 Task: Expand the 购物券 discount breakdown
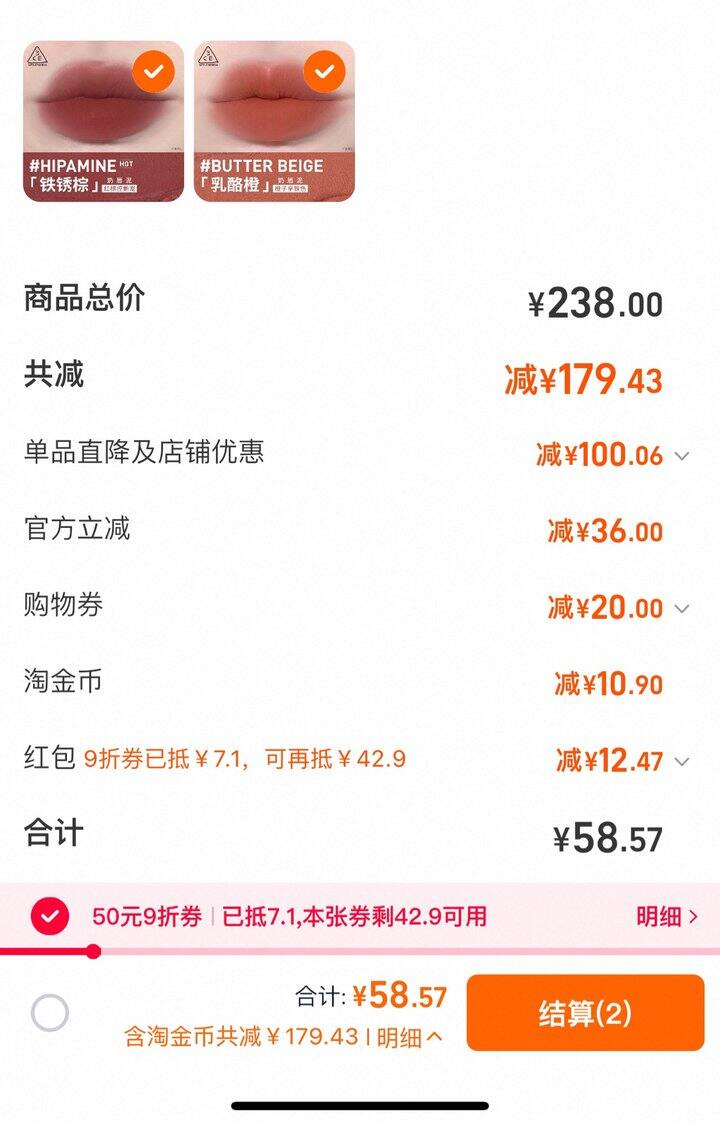pos(682,608)
